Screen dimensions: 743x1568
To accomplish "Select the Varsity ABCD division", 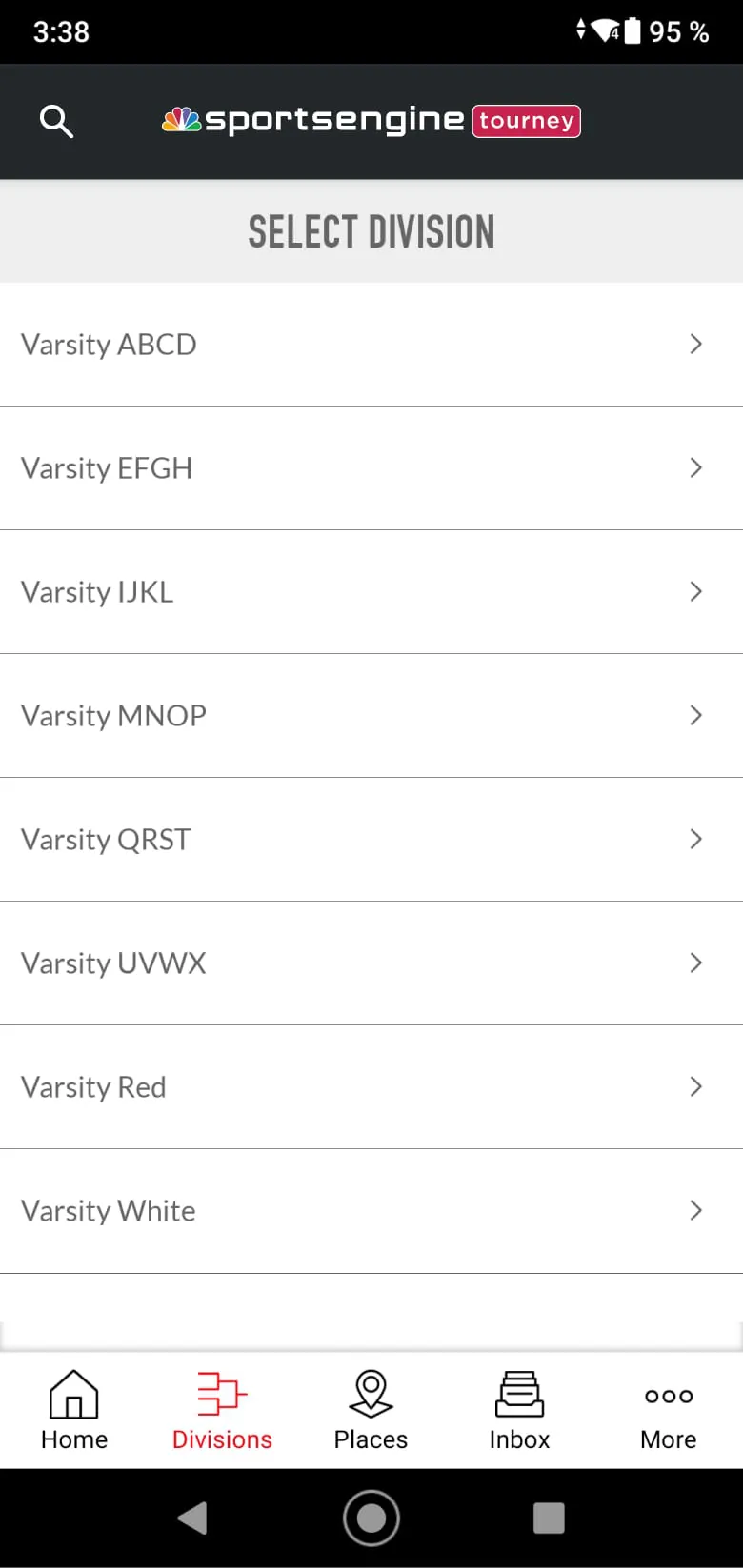I will click(371, 345).
